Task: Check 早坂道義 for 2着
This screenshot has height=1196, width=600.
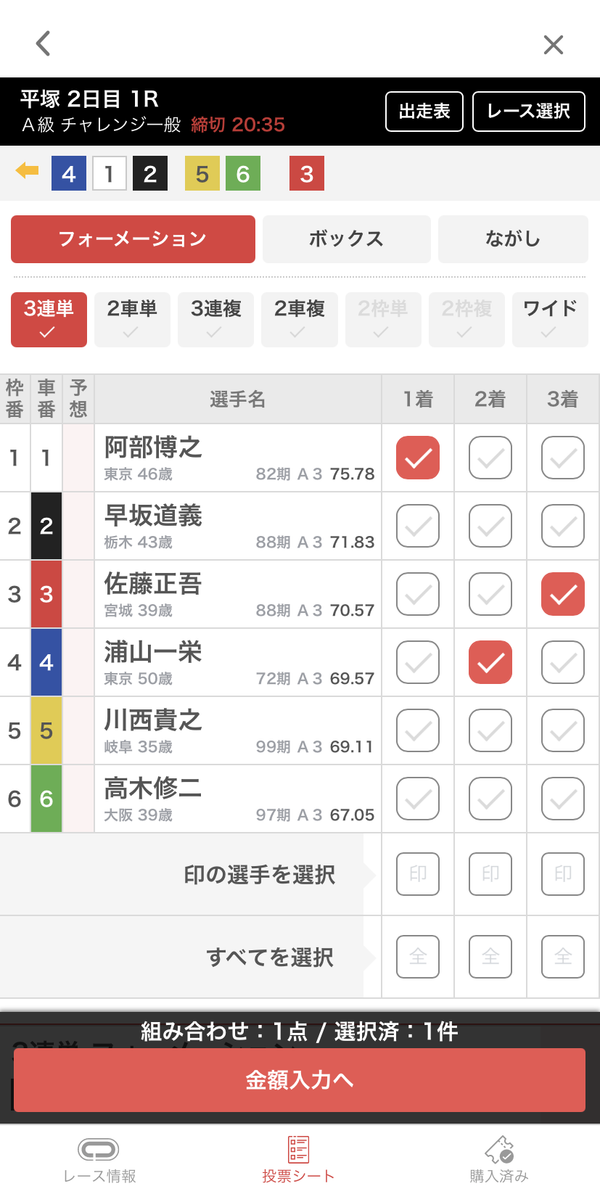Action: (x=490, y=526)
